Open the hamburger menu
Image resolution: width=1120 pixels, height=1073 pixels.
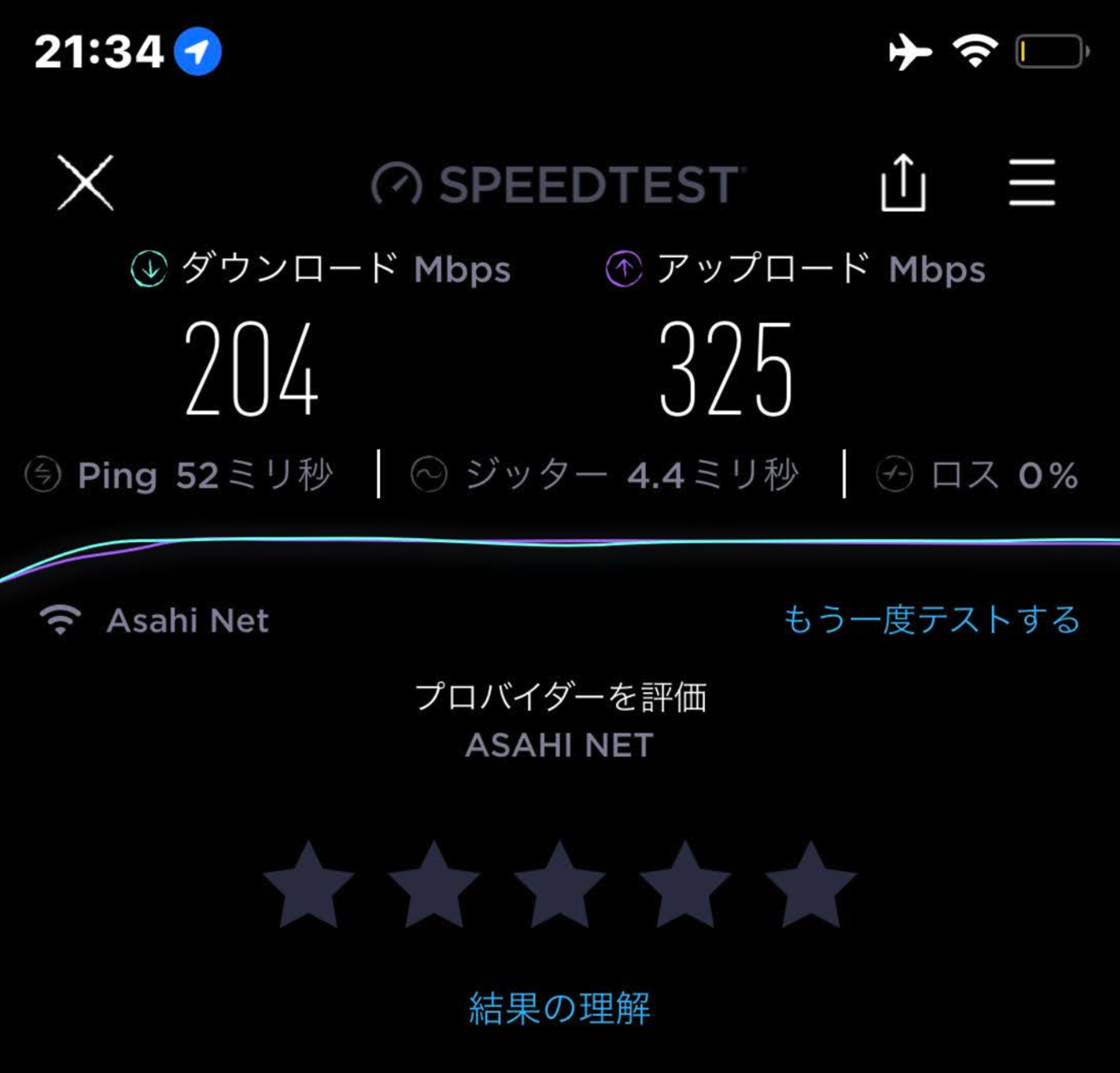click(1031, 182)
